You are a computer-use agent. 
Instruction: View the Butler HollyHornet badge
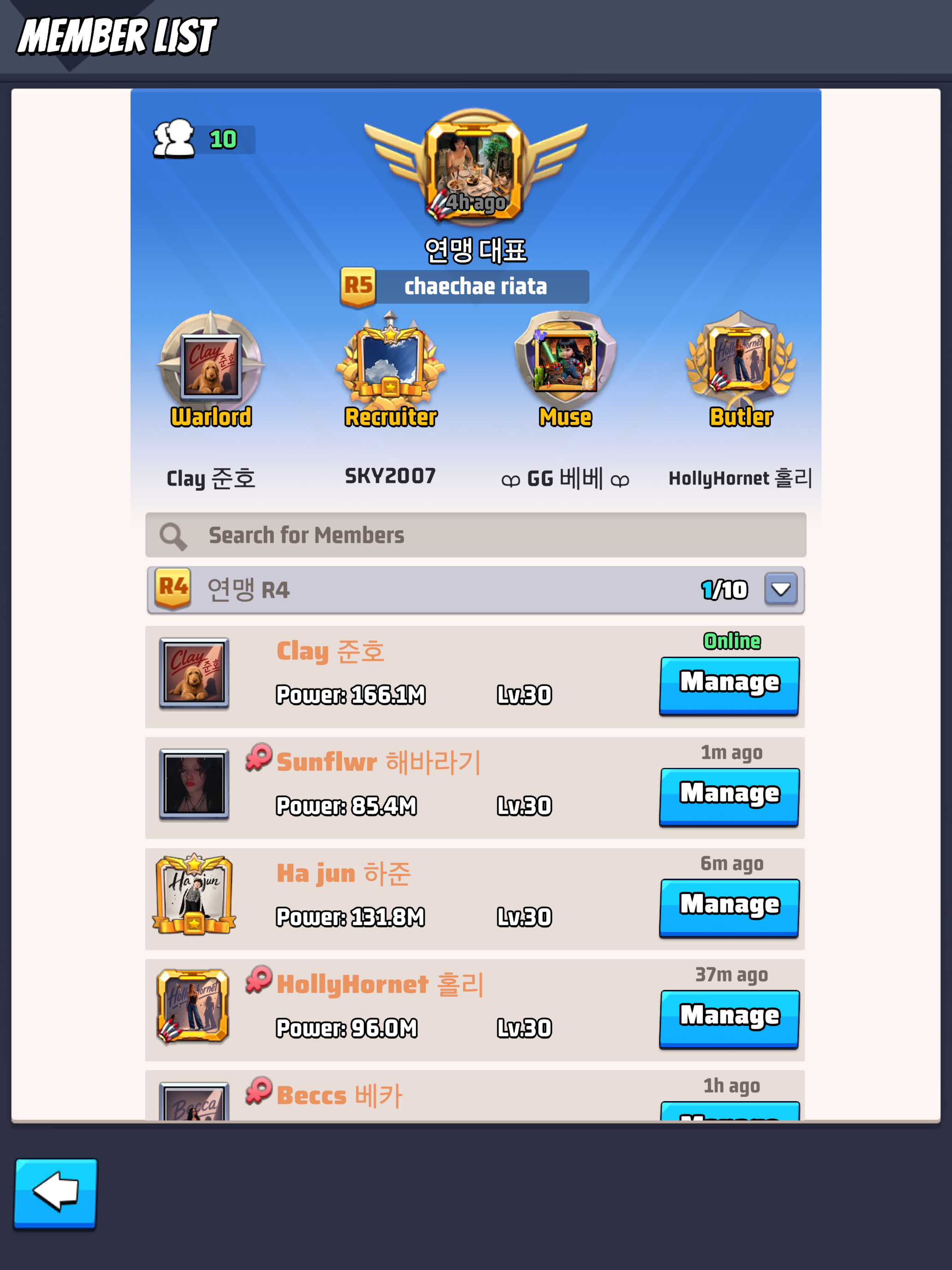point(740,367)
